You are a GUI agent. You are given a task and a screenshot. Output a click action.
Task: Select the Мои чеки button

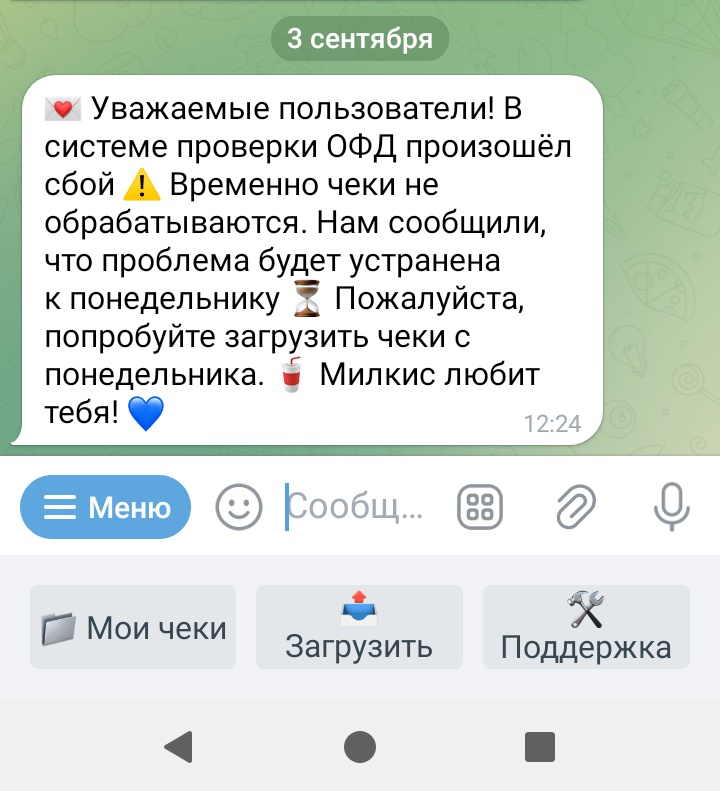pyautogui.click(x=133, y=627)
